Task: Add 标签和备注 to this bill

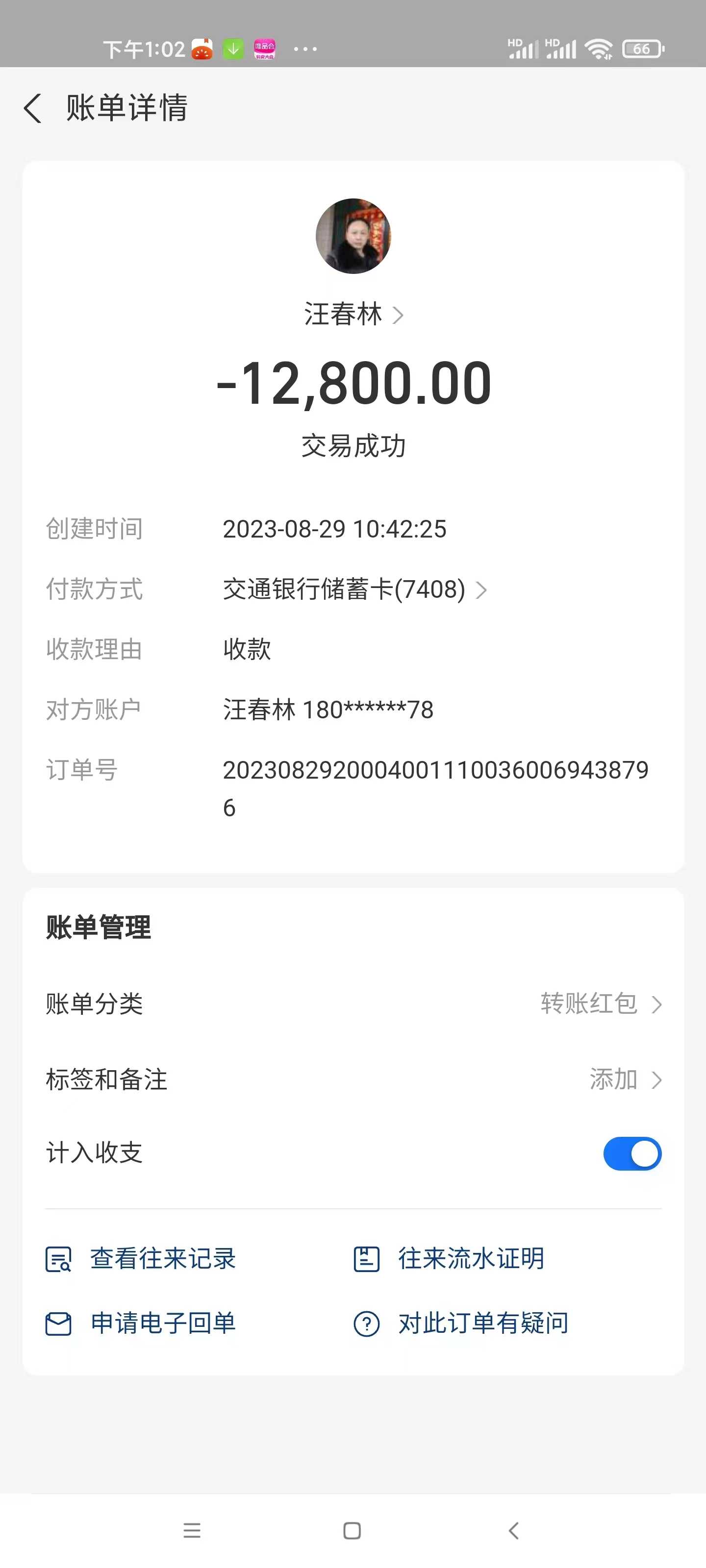Action: 625,1079
